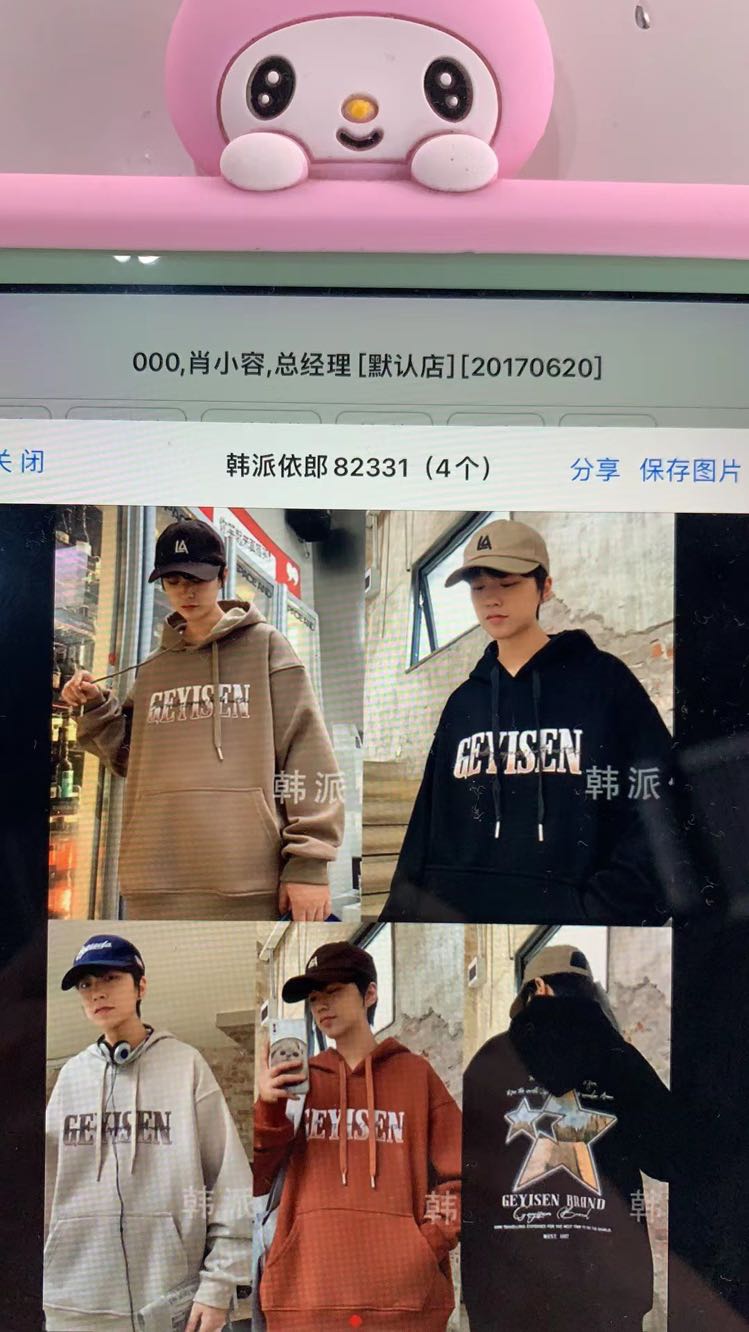Share the picture via 分享
749x1332 pixels.
pyautogui.click(x=594, y=470)
